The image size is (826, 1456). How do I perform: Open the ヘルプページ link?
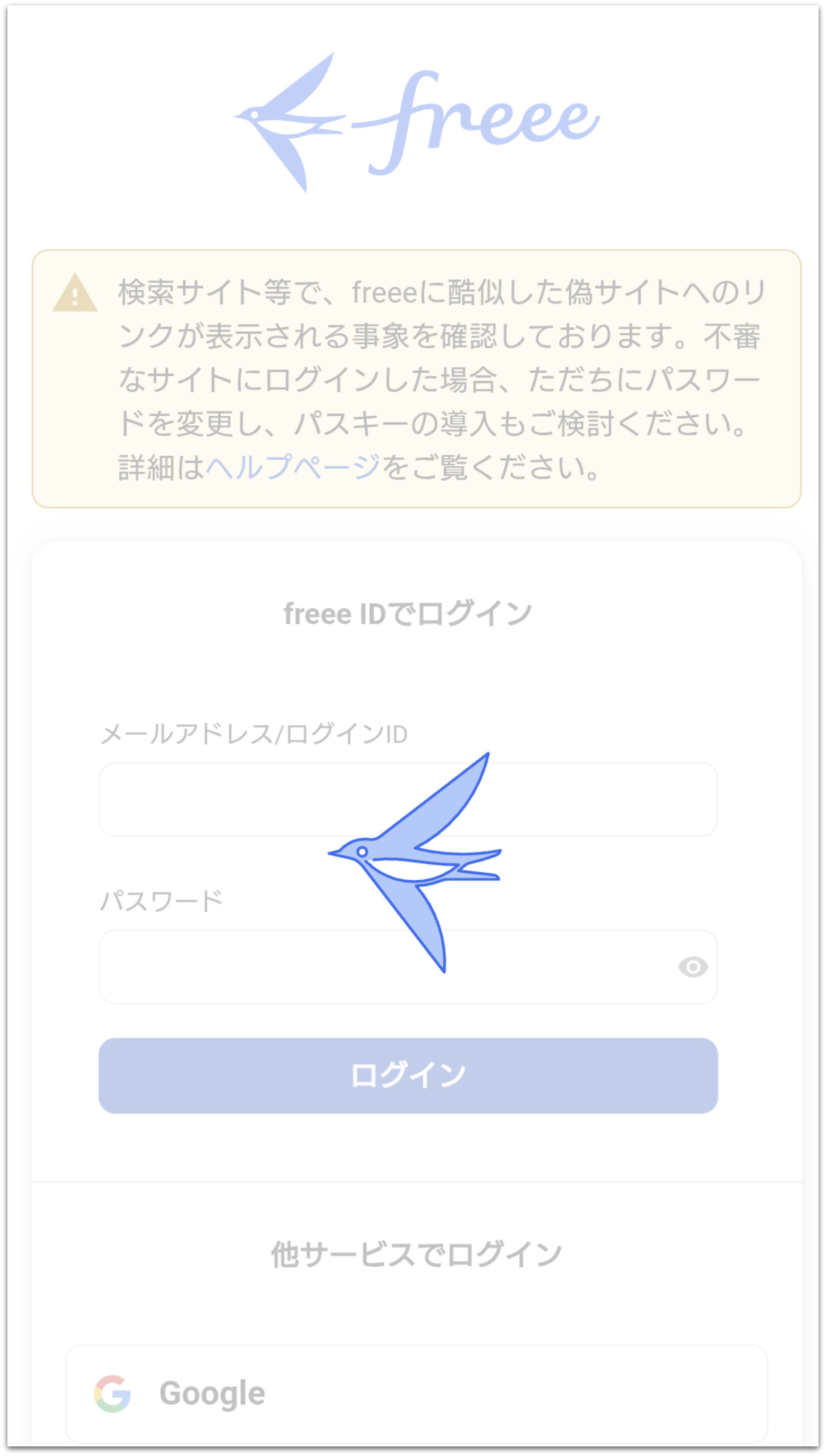pos(292,467)
